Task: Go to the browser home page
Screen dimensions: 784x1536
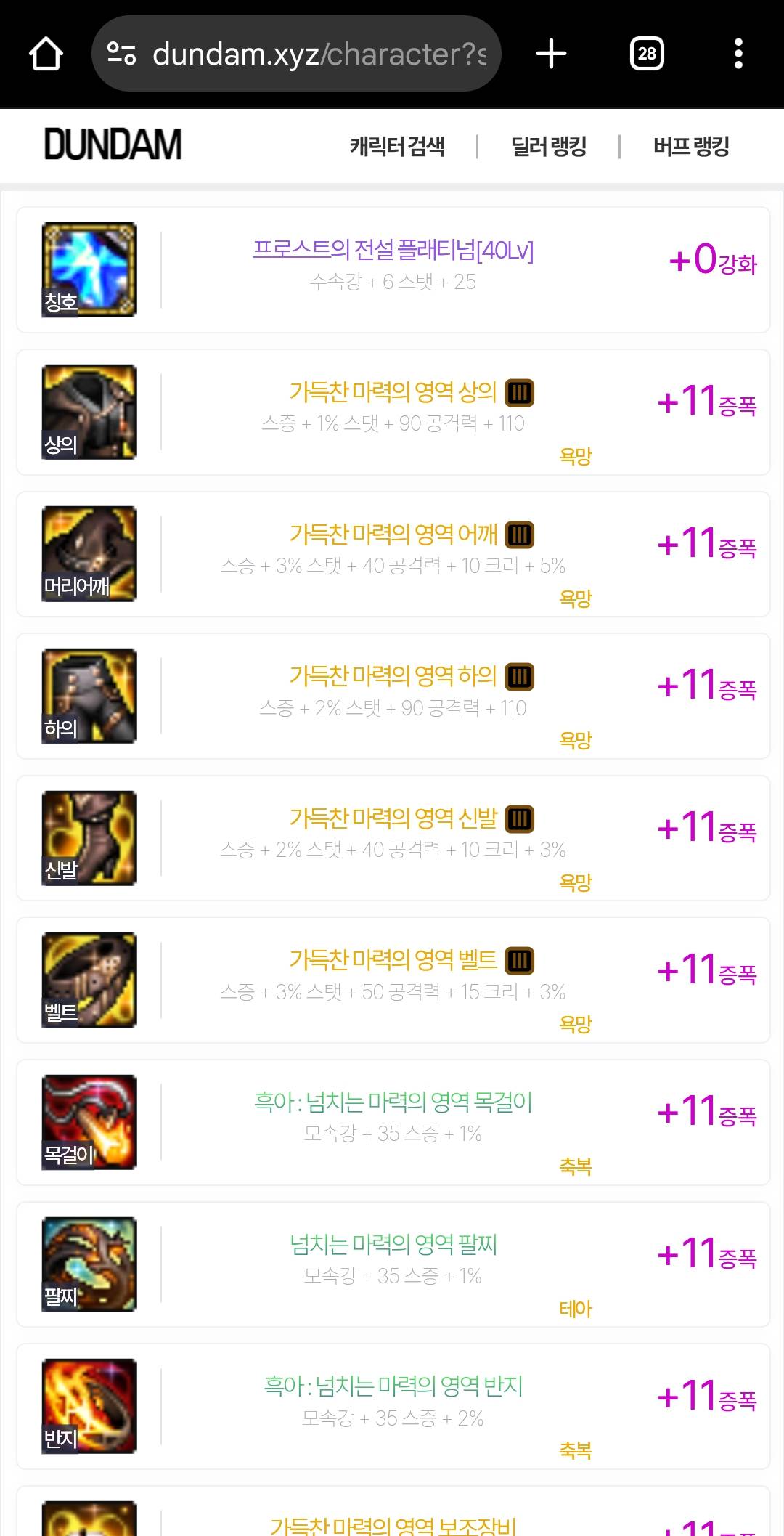Action: tap(46, 54)
